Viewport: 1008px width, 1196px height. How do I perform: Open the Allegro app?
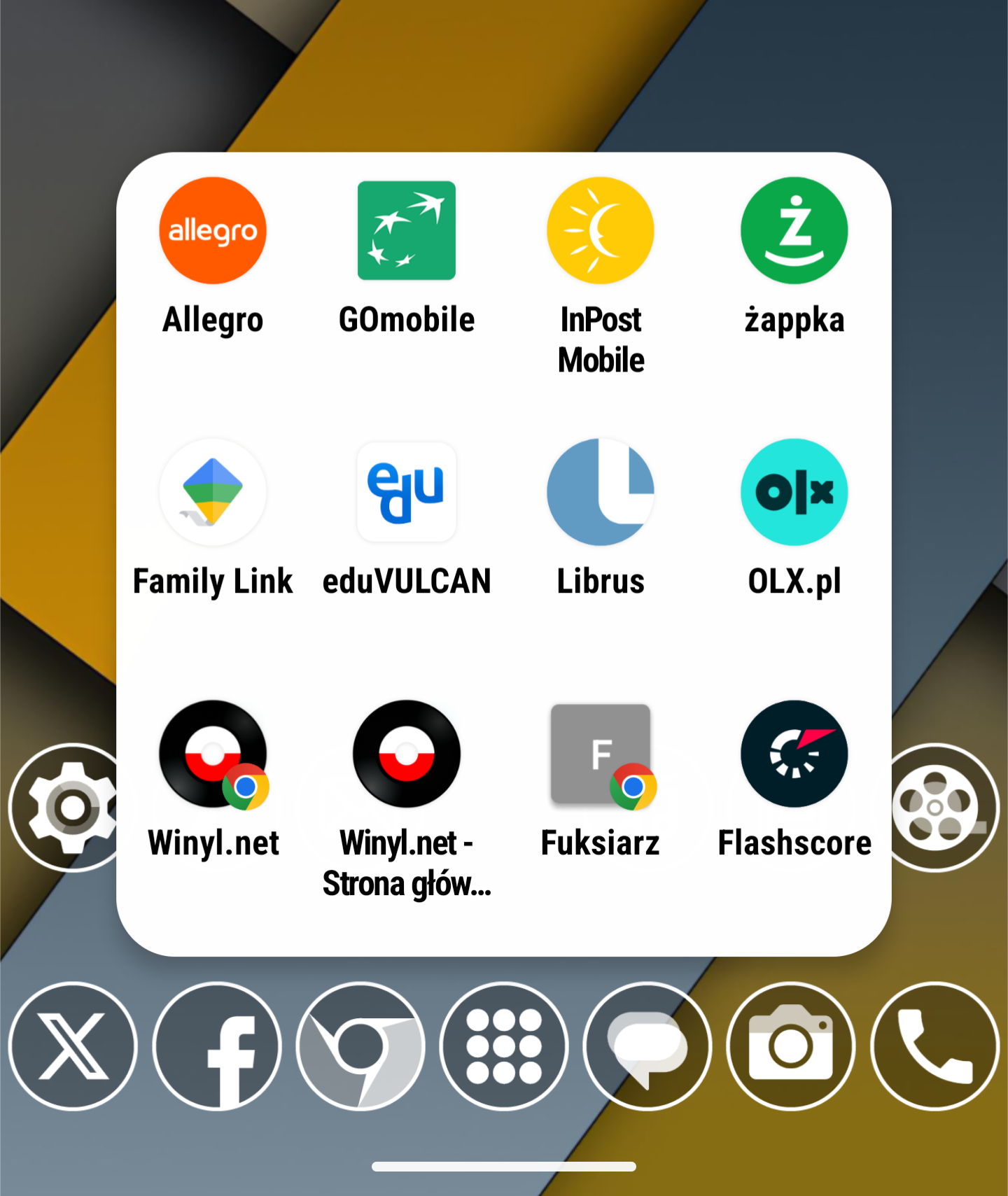click(213, 231)
